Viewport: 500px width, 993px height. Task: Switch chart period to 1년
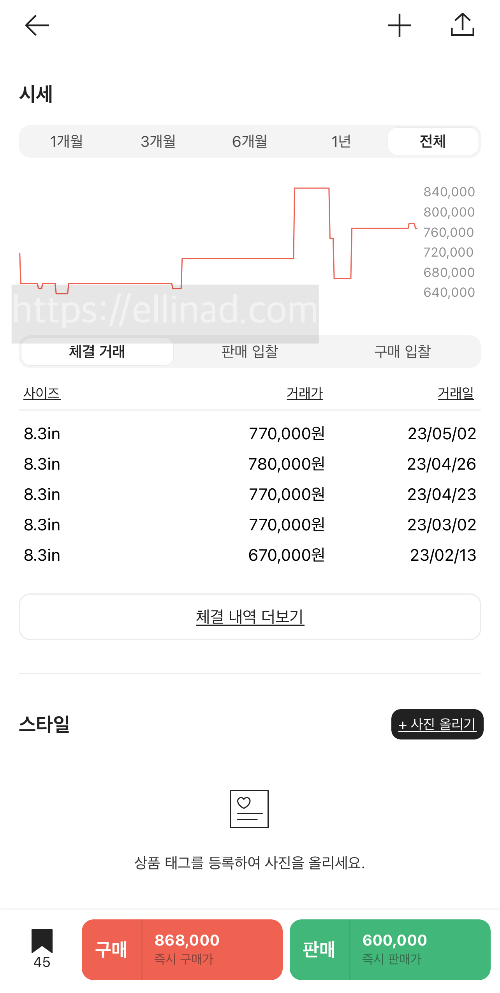pos(341,141)
